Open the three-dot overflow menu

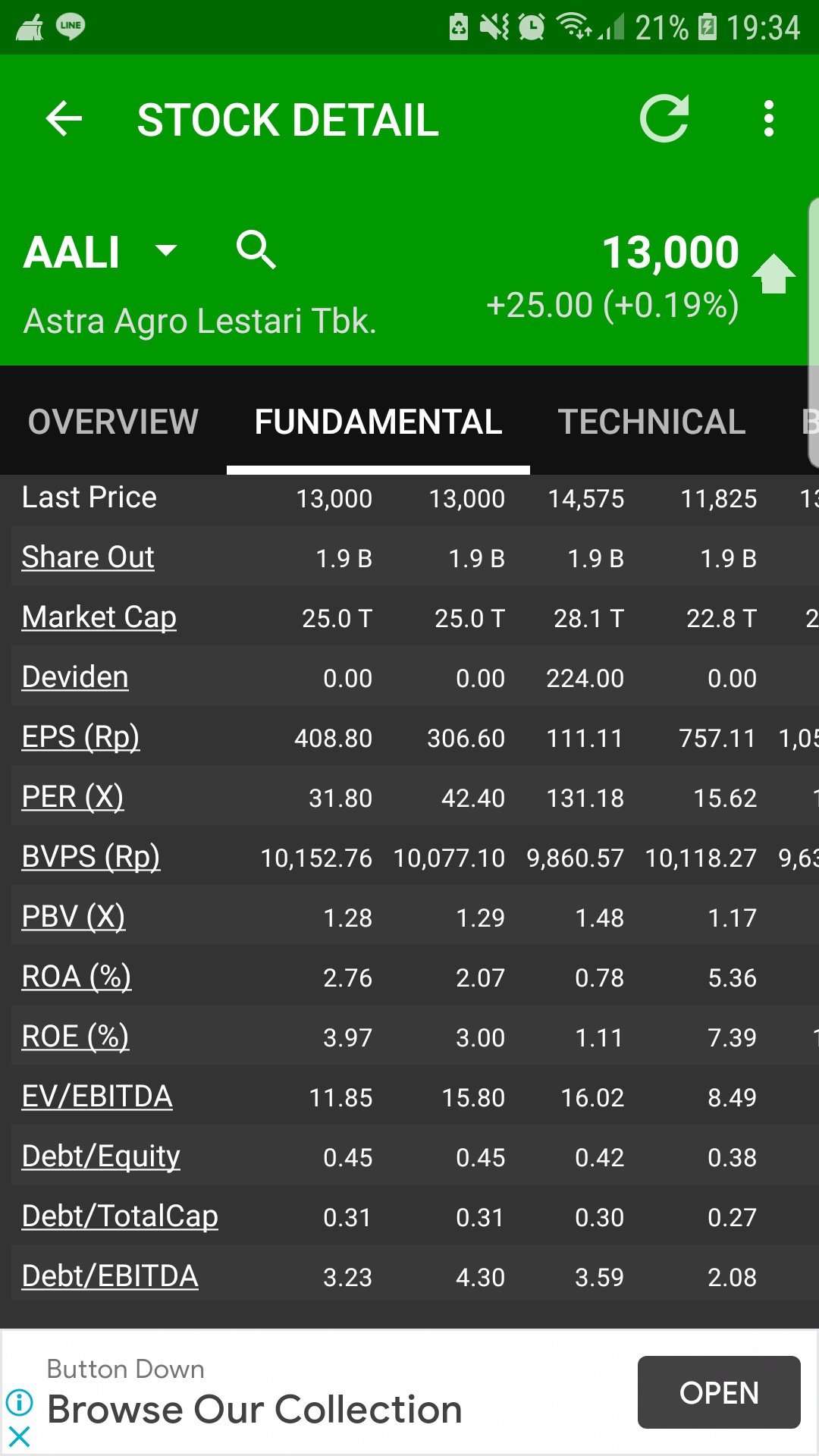(769, 119)
